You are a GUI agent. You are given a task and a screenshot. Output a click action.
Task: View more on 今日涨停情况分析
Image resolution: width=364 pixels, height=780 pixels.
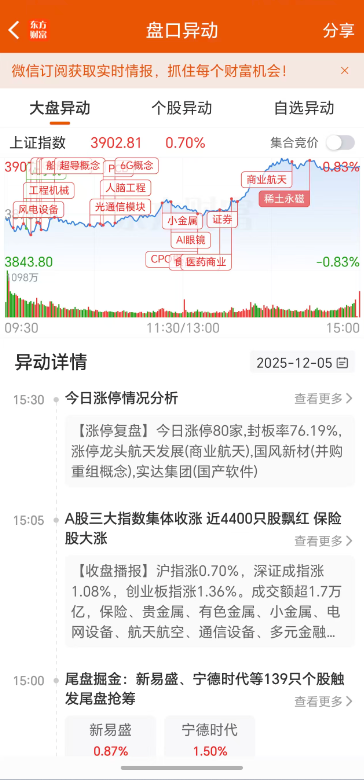click(323, 398)
